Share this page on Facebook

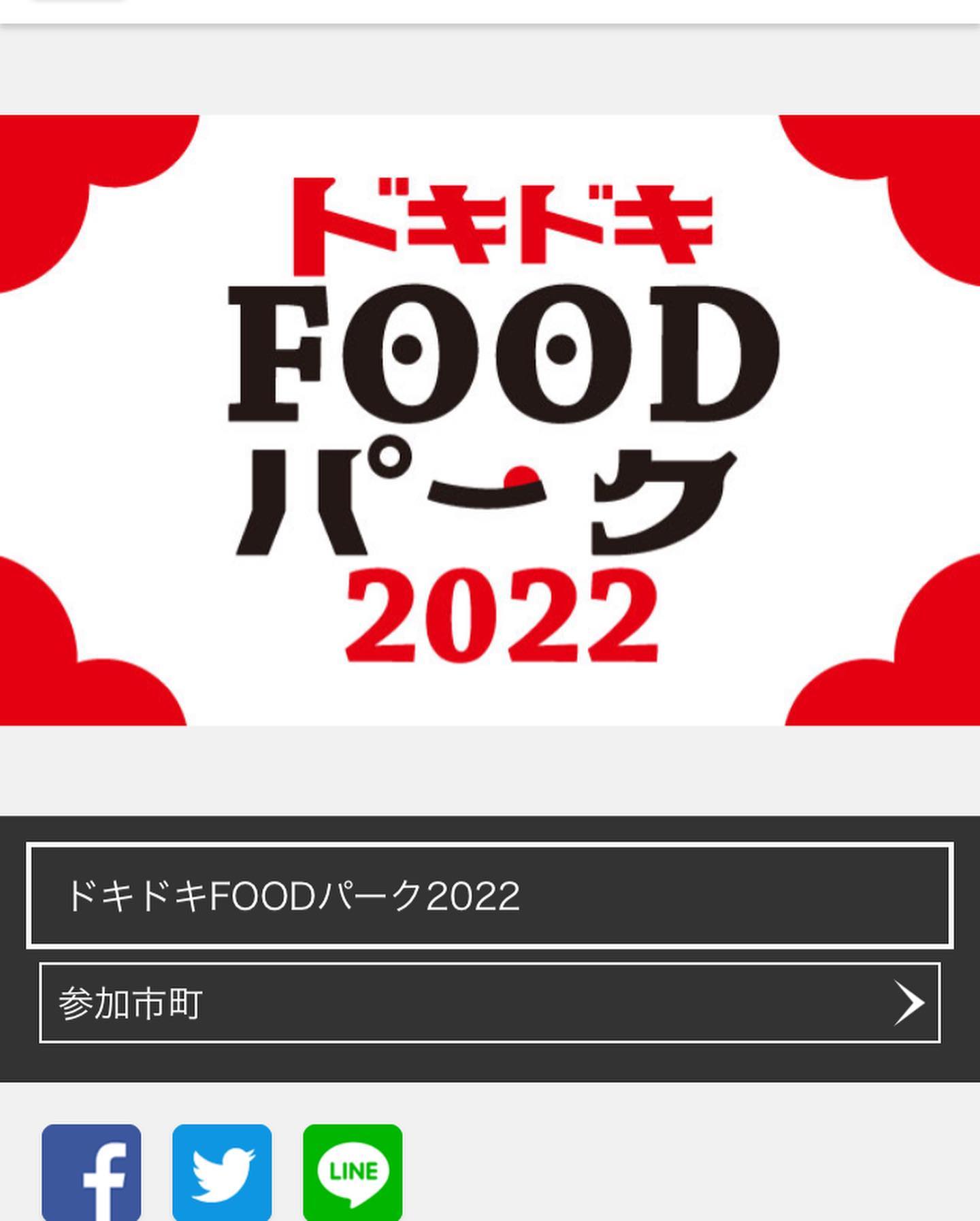pyautogui.click(x=91, y=1172)
